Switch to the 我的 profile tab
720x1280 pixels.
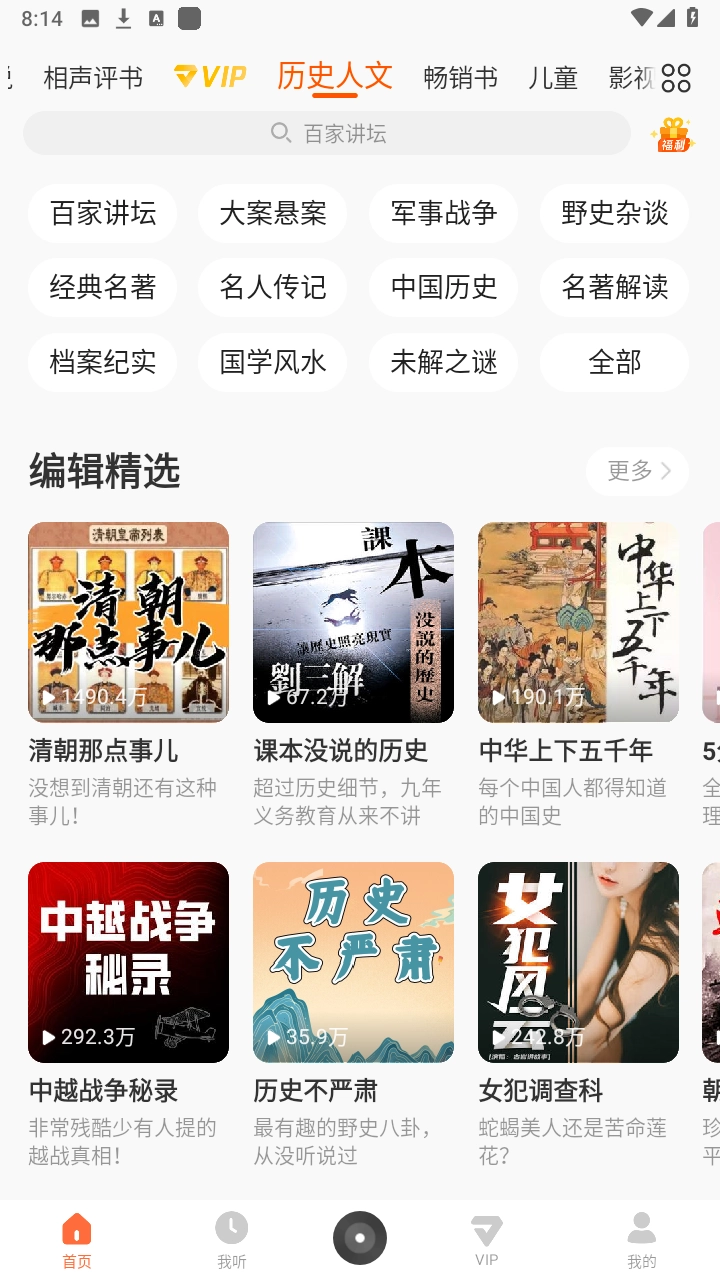click(642, 1240)
